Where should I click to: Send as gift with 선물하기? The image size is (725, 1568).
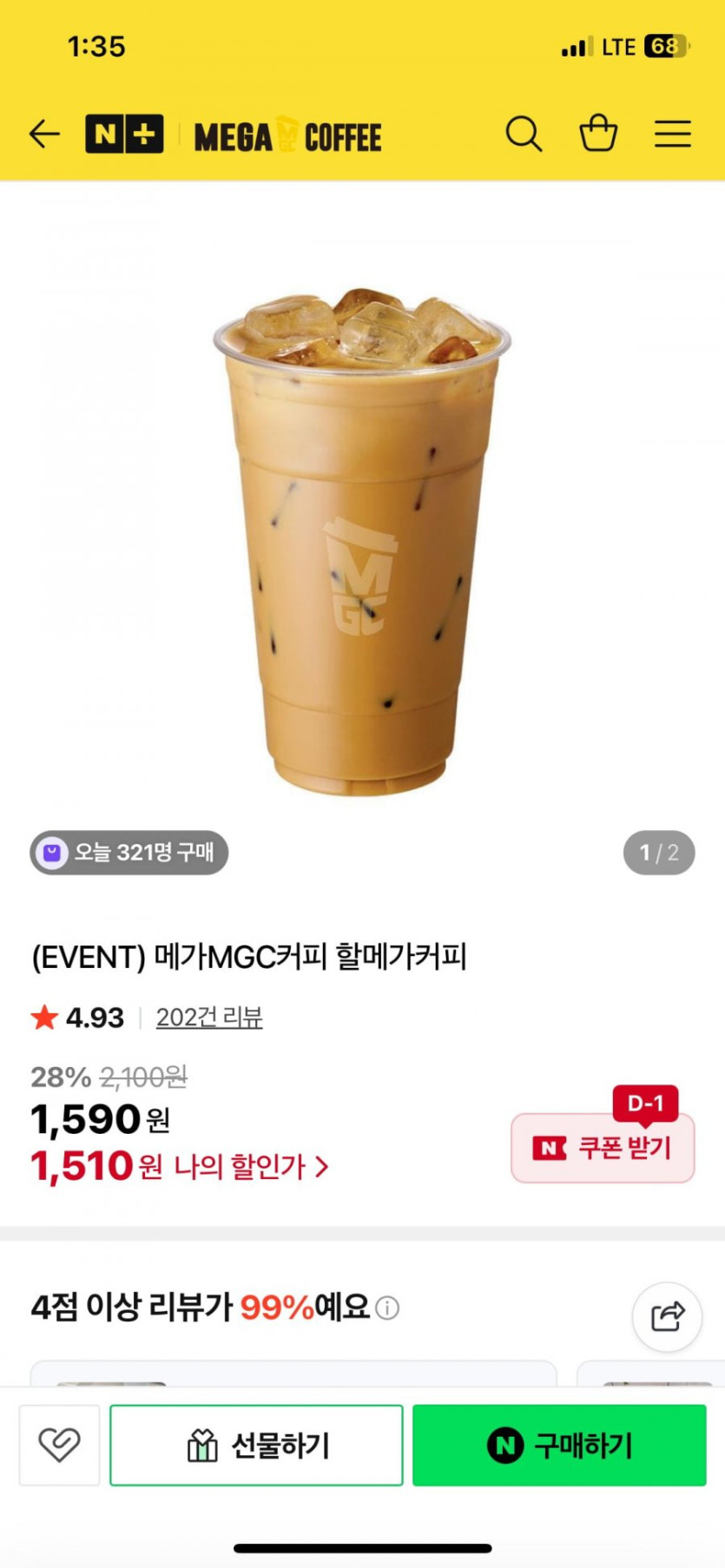pos(256,1446)
